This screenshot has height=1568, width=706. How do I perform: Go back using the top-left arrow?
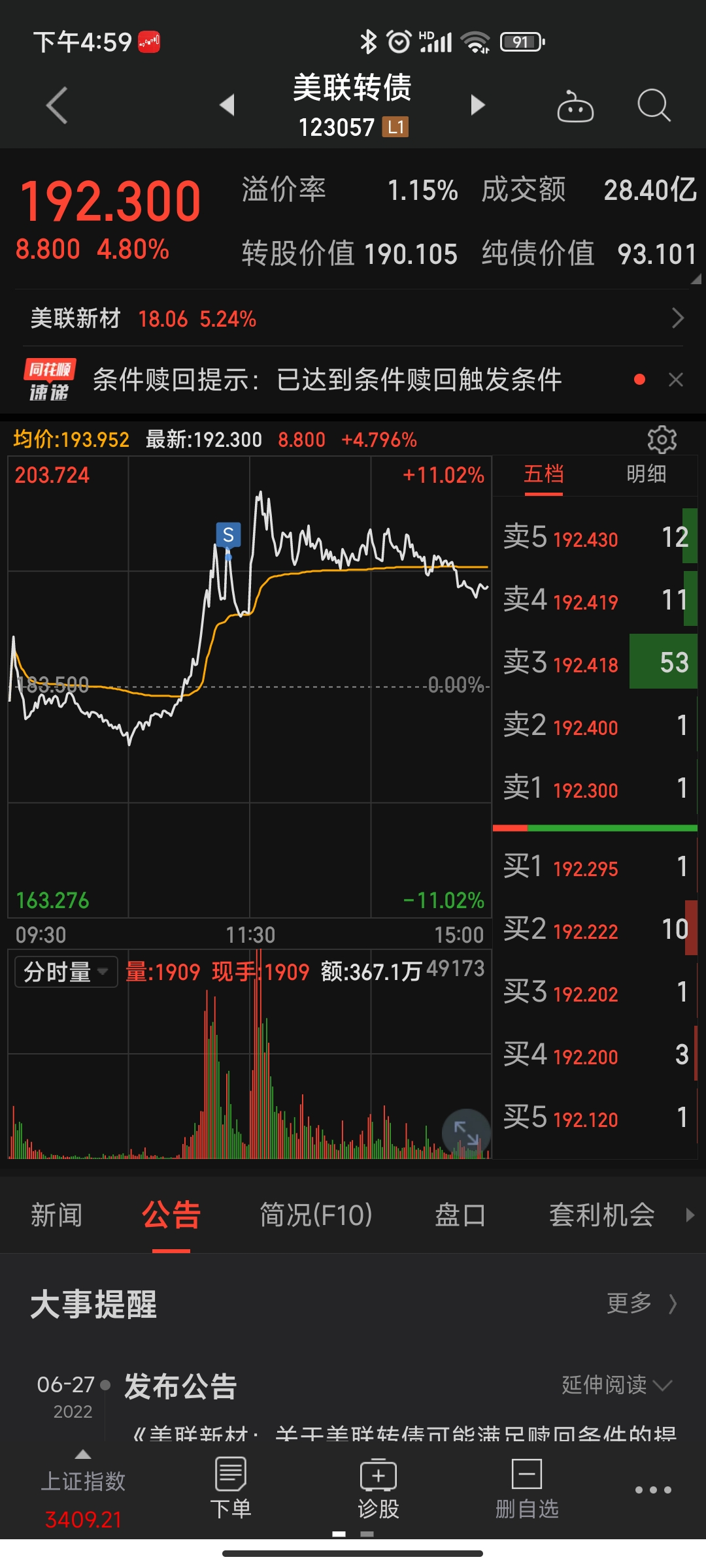[x=57, y=105]
